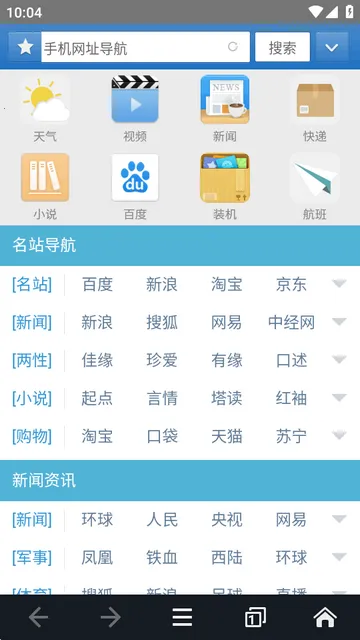Open the 搜狐 link in the 新闻 row
Image resolution: width=360 pixels, height=640 pixels.
coord(162,322)
